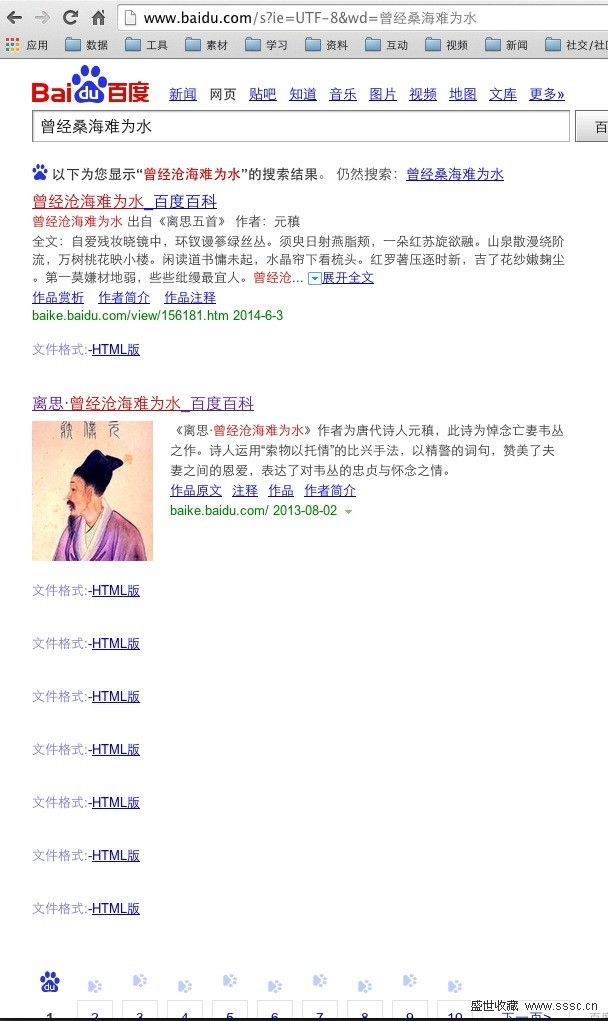This screenshot has width=608, height=1021.
Task: Open the 素材 bookmarks folder
Action: 207,45
